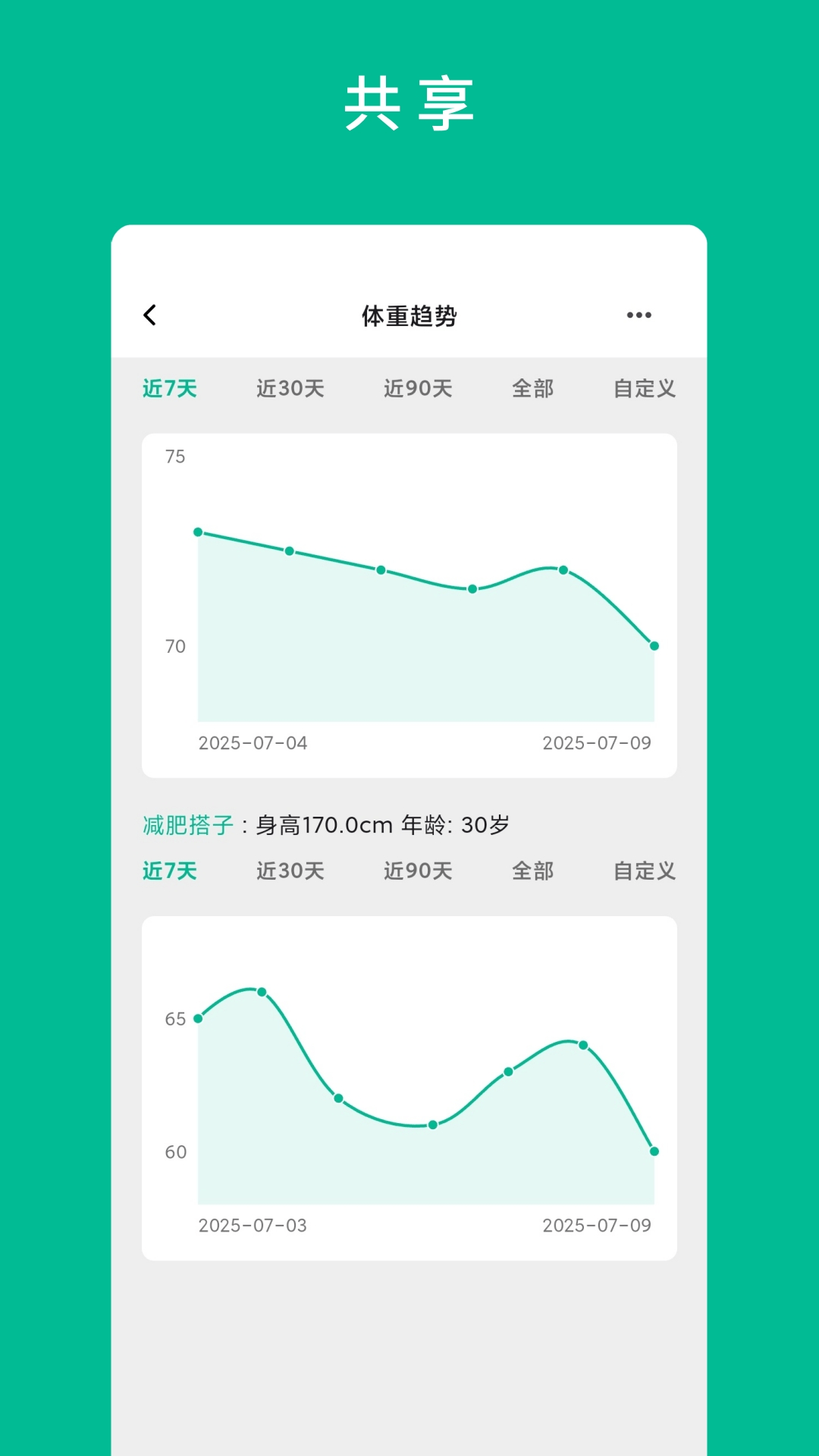Select 近30天 tab for my weight chart
Screen dimensions: 819x1456
(x=289, y=388)
